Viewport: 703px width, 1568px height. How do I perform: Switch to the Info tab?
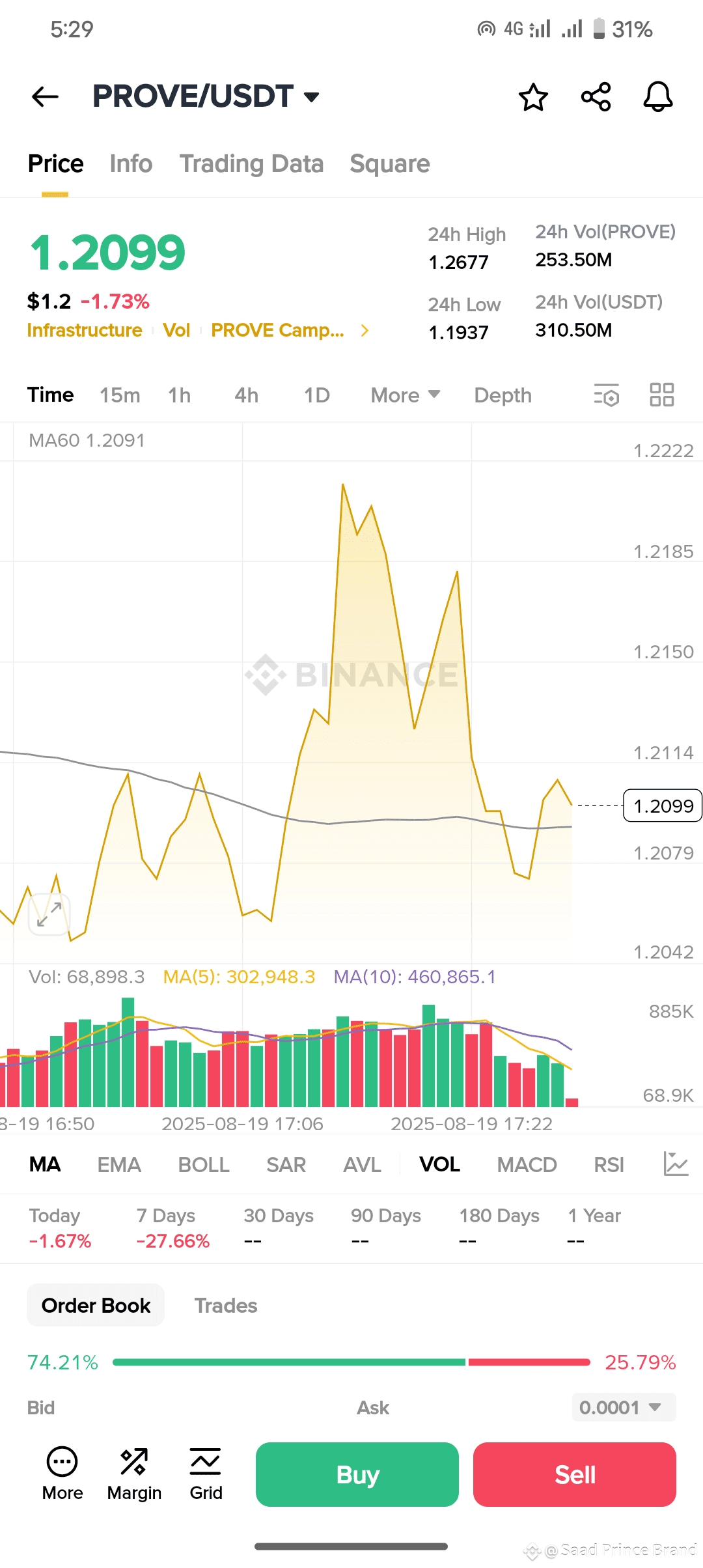(131, 163)
